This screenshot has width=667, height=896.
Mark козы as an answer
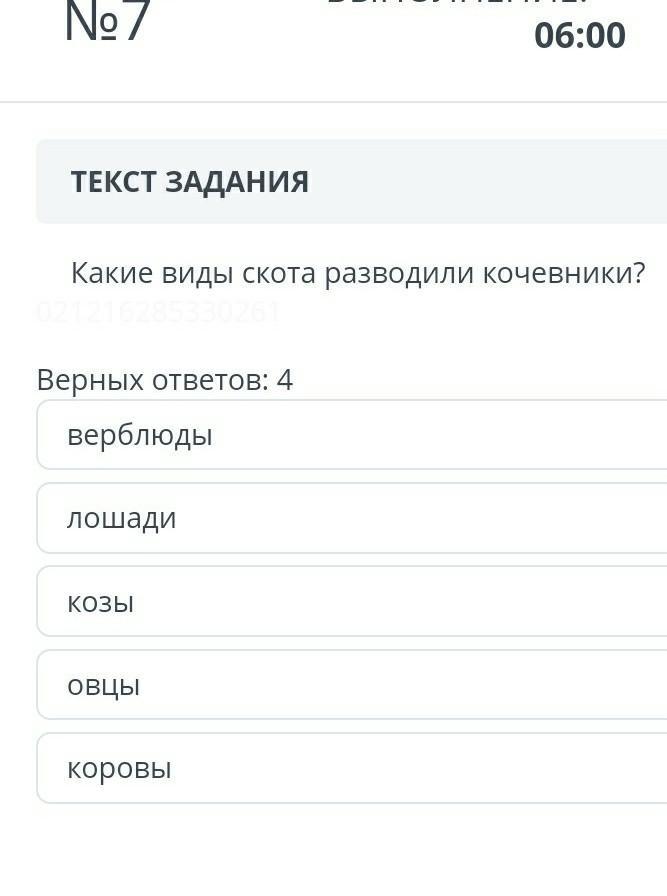350,602
